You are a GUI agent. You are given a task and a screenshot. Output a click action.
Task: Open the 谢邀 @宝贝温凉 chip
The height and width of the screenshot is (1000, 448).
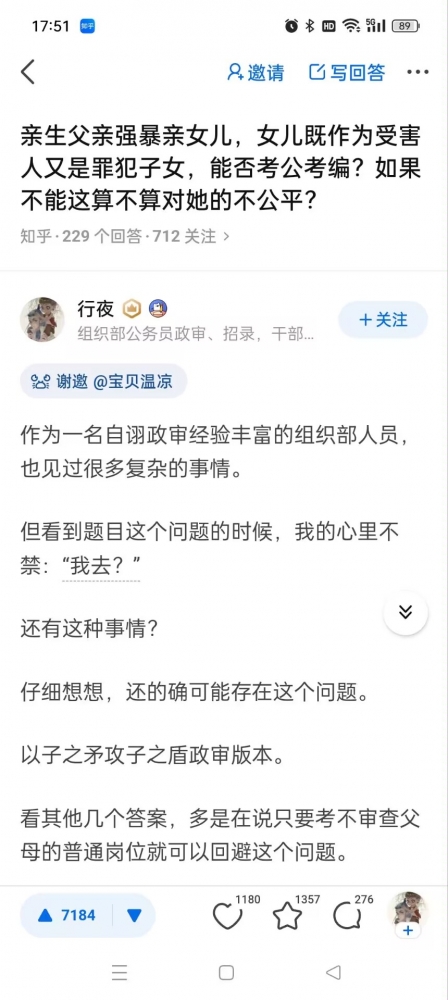[x=103, y=381]
